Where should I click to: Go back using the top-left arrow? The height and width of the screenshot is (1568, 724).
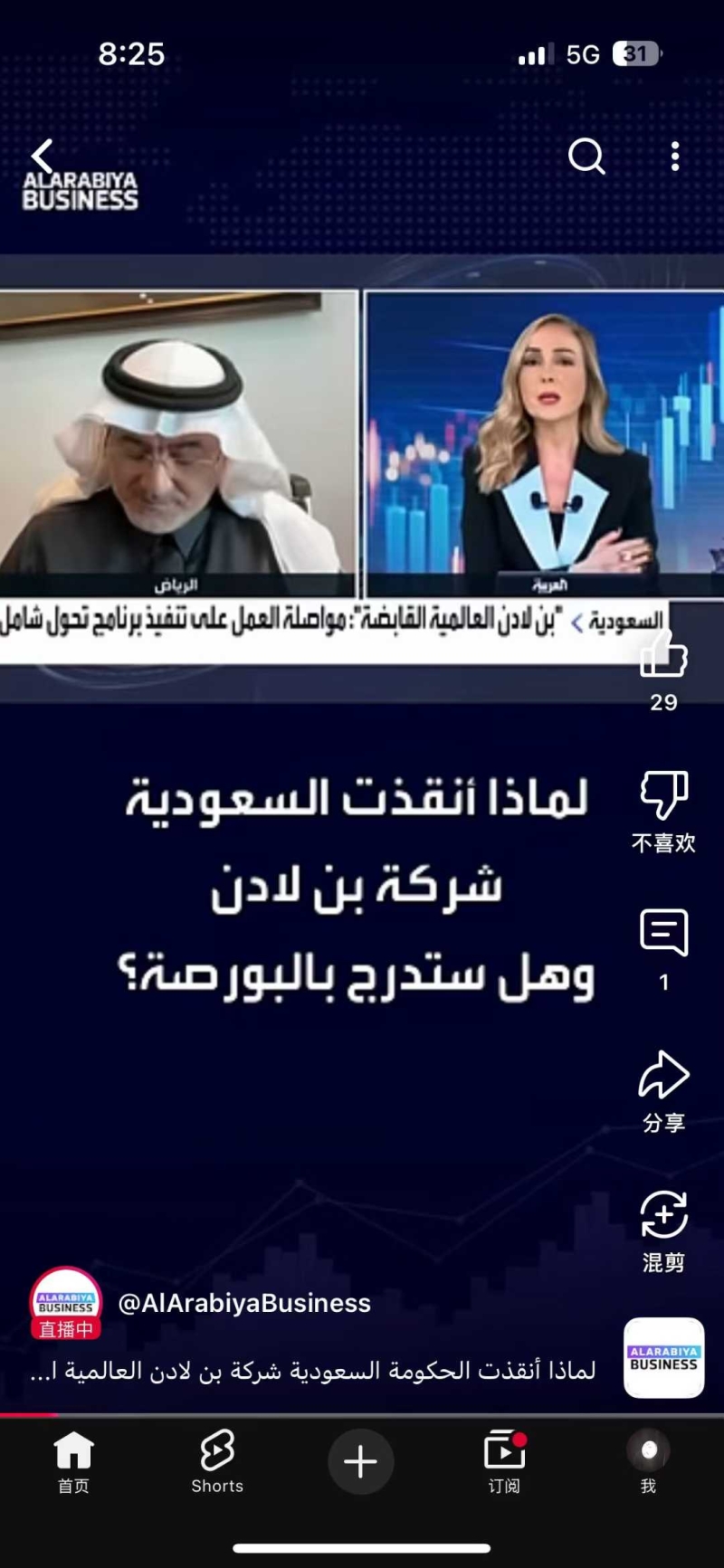click(42, 157)
